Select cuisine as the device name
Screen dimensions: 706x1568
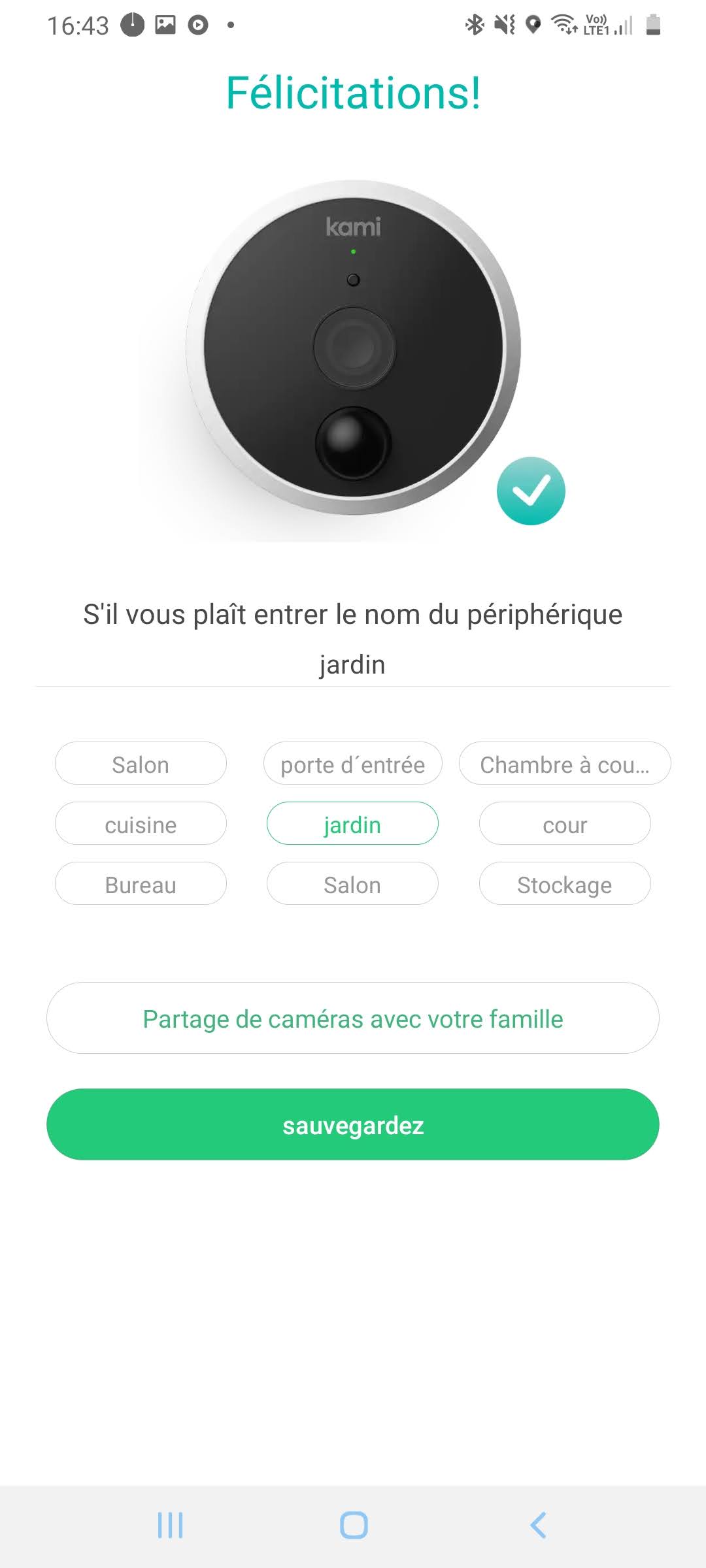tap(141, 824)
